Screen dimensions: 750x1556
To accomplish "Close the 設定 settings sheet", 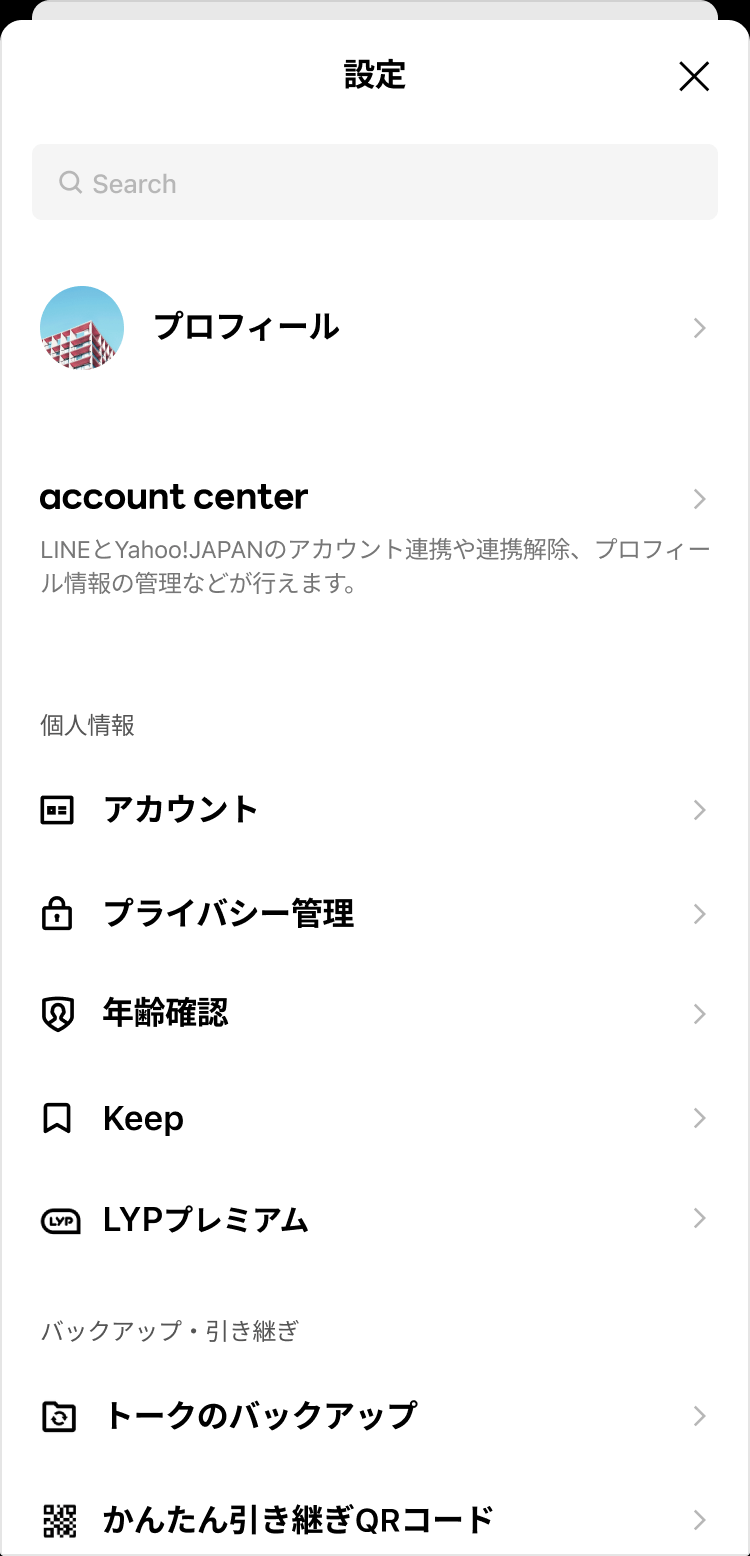I will (x=694, y=77).
